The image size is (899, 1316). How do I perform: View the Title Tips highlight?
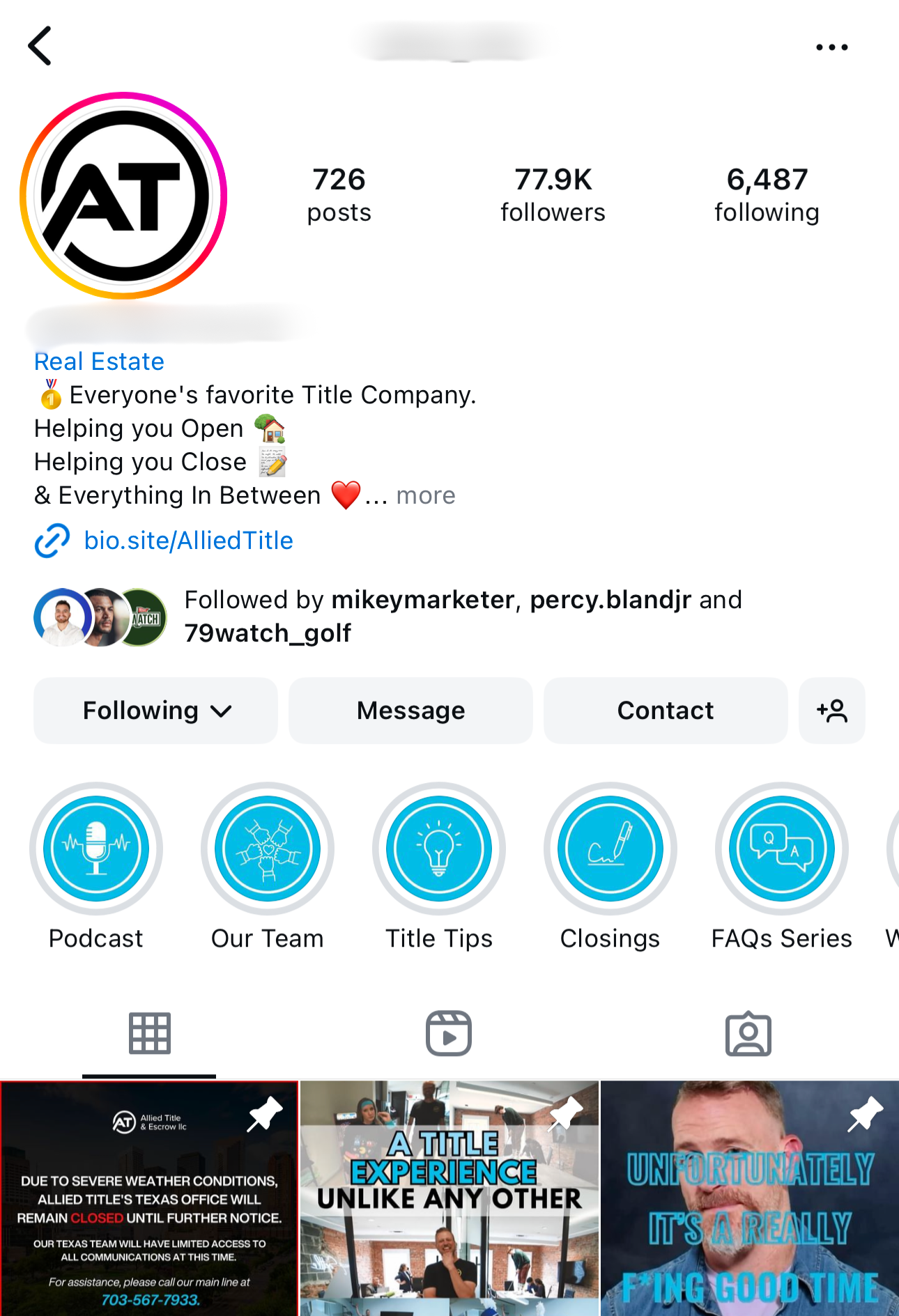pos(439,849)
